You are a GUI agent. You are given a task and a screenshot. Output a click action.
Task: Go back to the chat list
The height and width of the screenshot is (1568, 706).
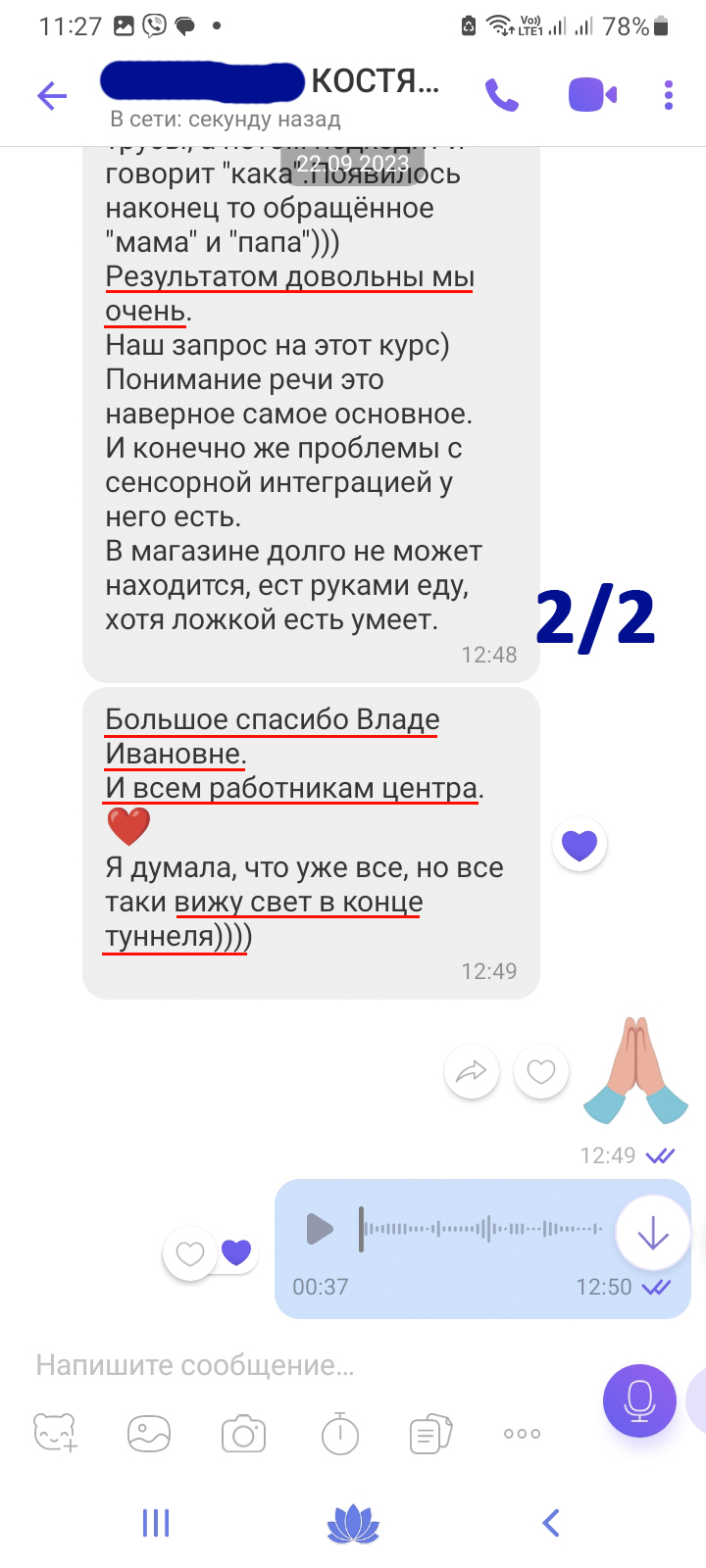52,95
